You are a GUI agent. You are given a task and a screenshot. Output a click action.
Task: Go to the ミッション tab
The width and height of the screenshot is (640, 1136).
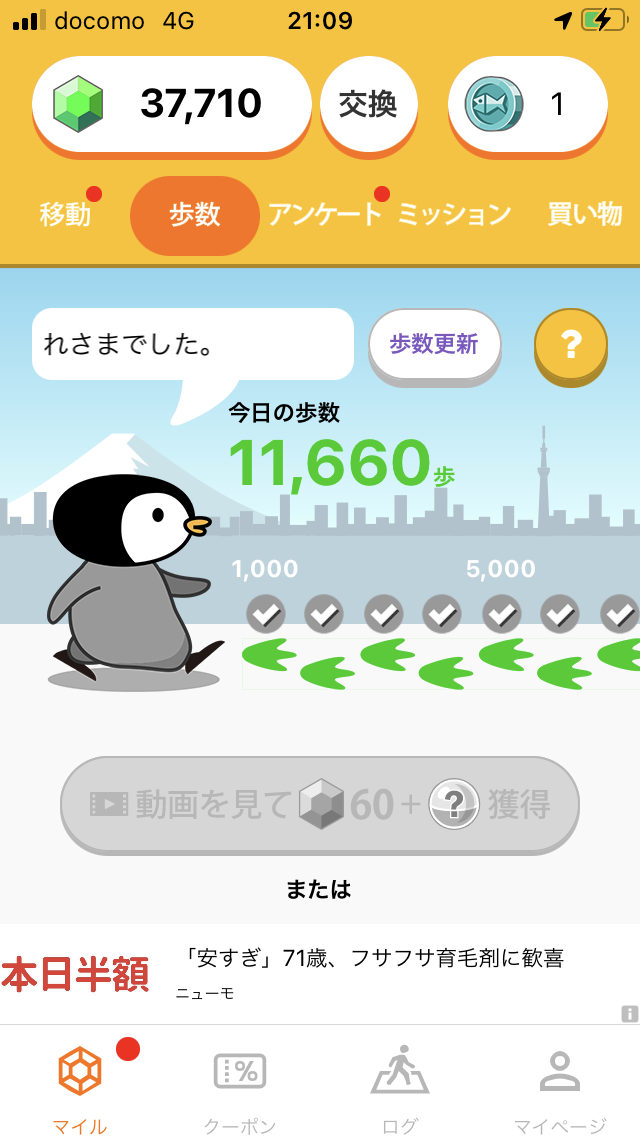(455, 214)
